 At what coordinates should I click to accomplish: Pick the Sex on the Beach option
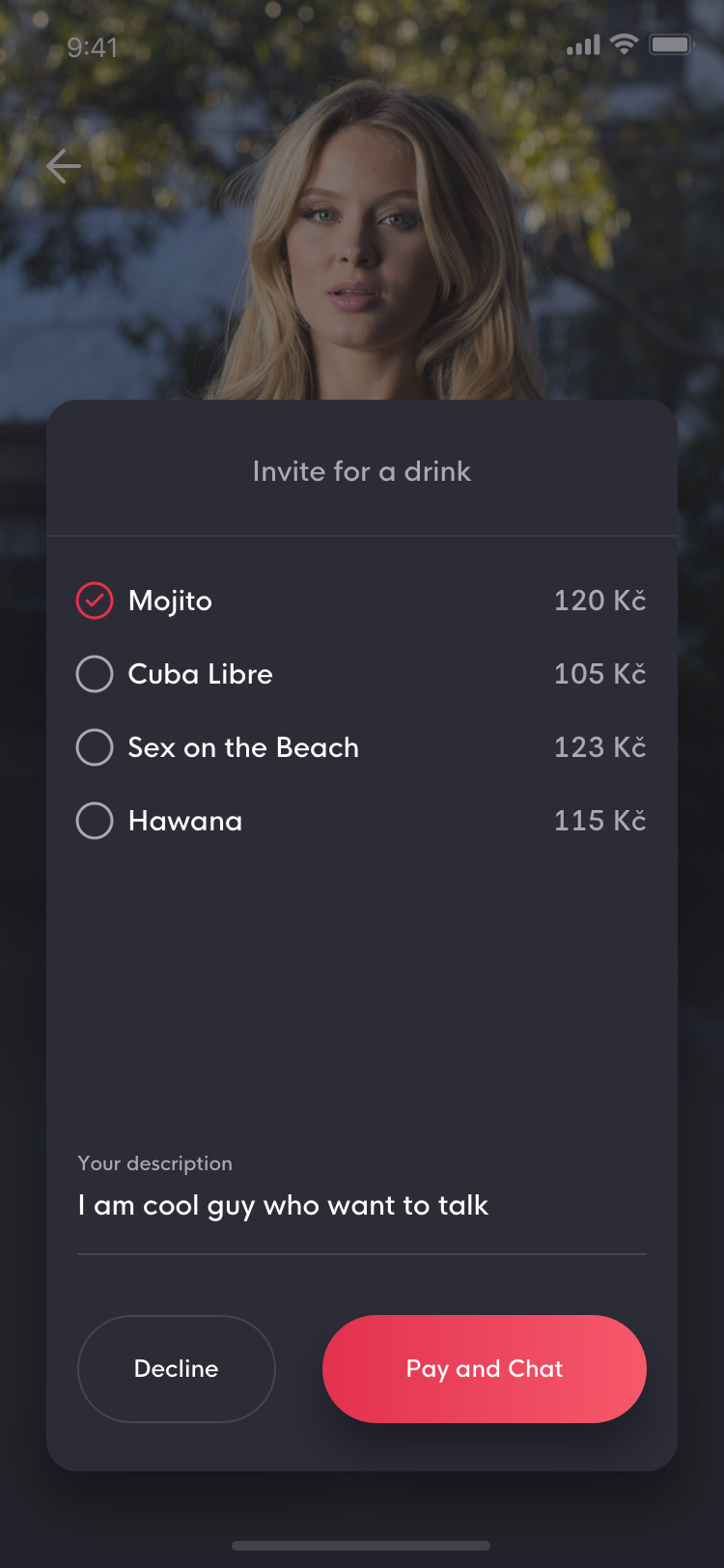(x=361, y=747)
